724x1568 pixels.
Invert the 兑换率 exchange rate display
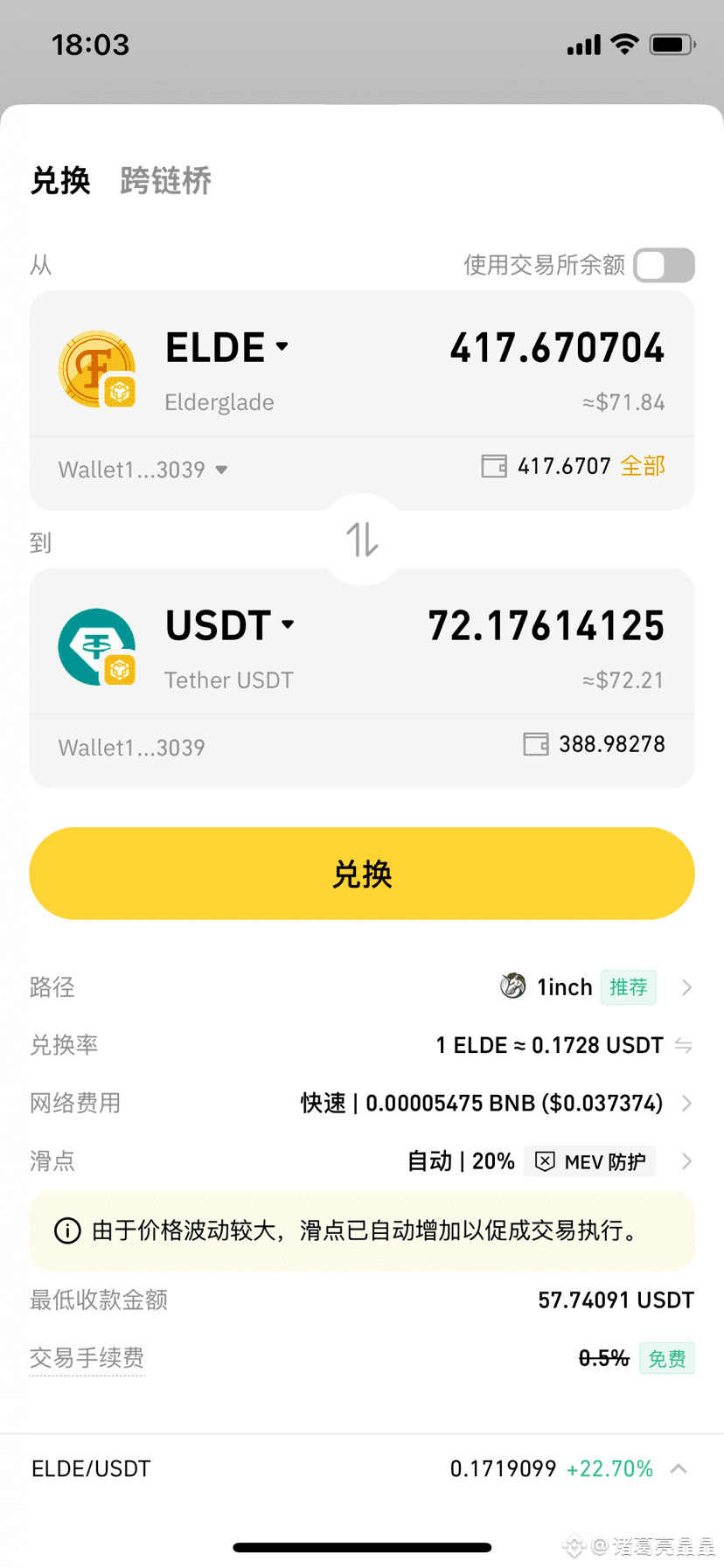point(684,1045)
